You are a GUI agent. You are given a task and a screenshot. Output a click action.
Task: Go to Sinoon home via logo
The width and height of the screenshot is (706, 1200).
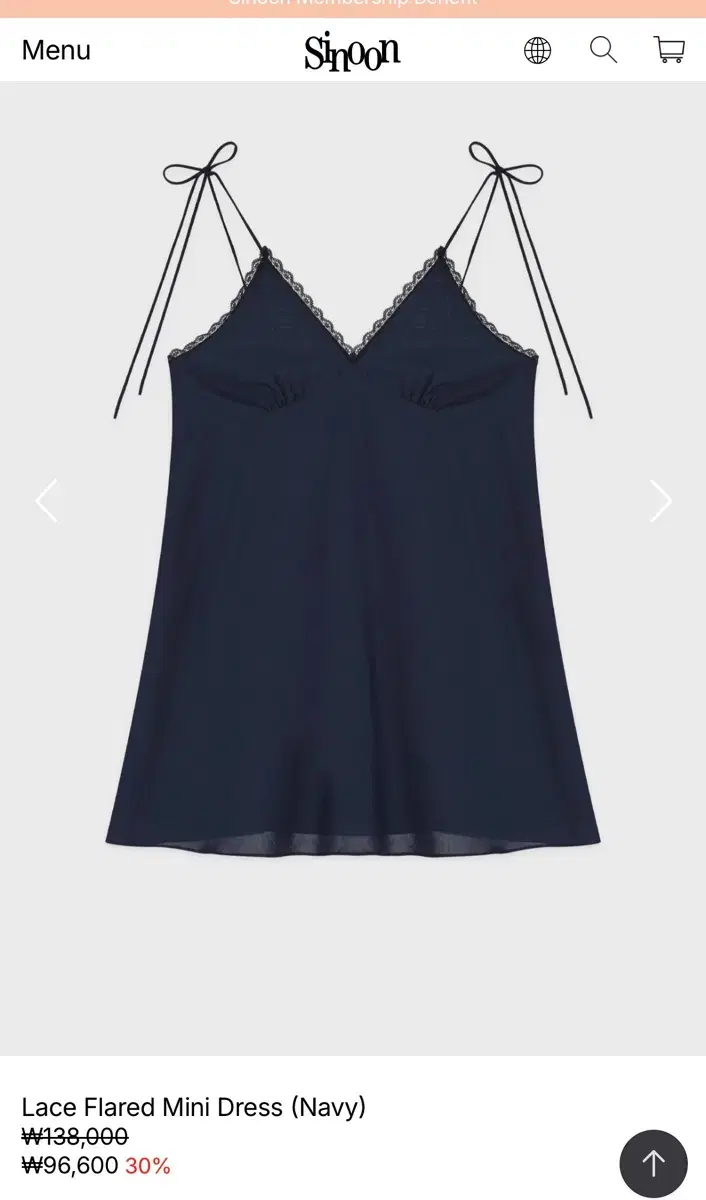click(352, 51)
